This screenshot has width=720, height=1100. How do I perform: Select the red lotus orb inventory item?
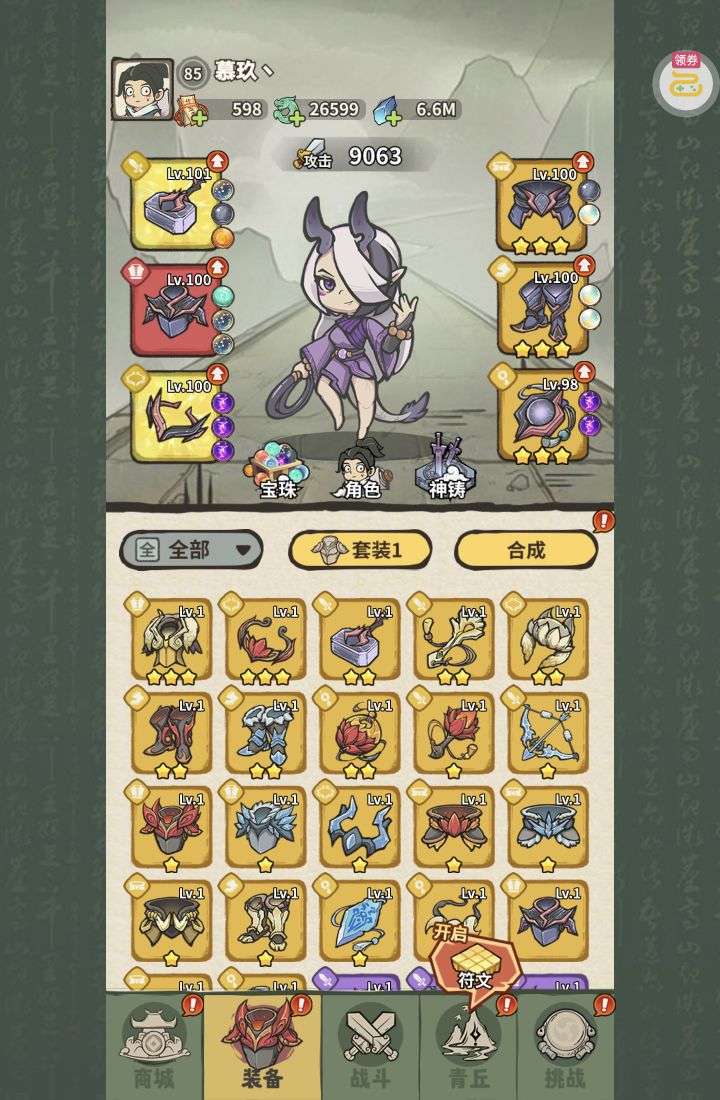(359, 732)
